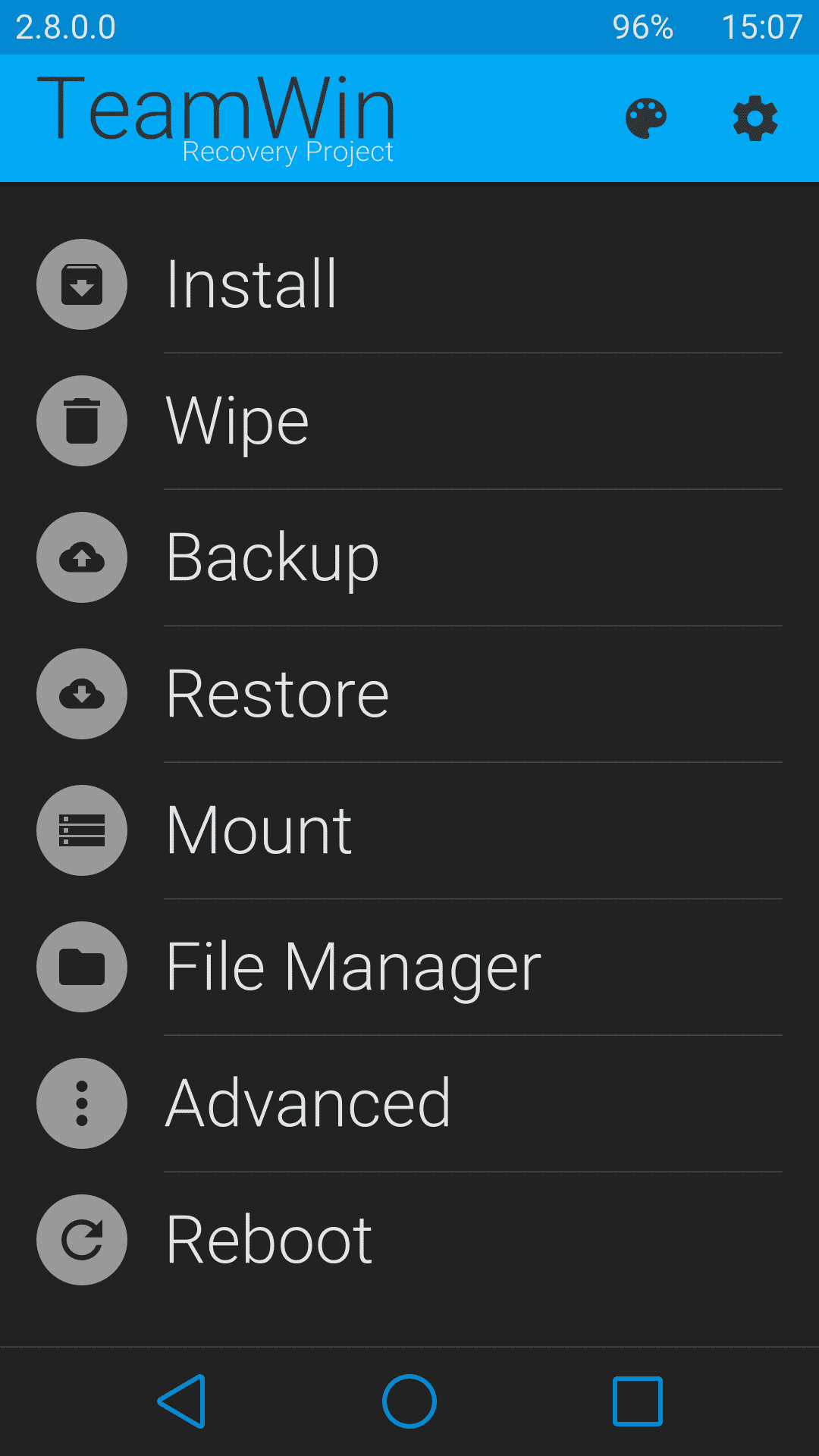Select the Wipe option
819x1456 pixels.
(409, 421)
